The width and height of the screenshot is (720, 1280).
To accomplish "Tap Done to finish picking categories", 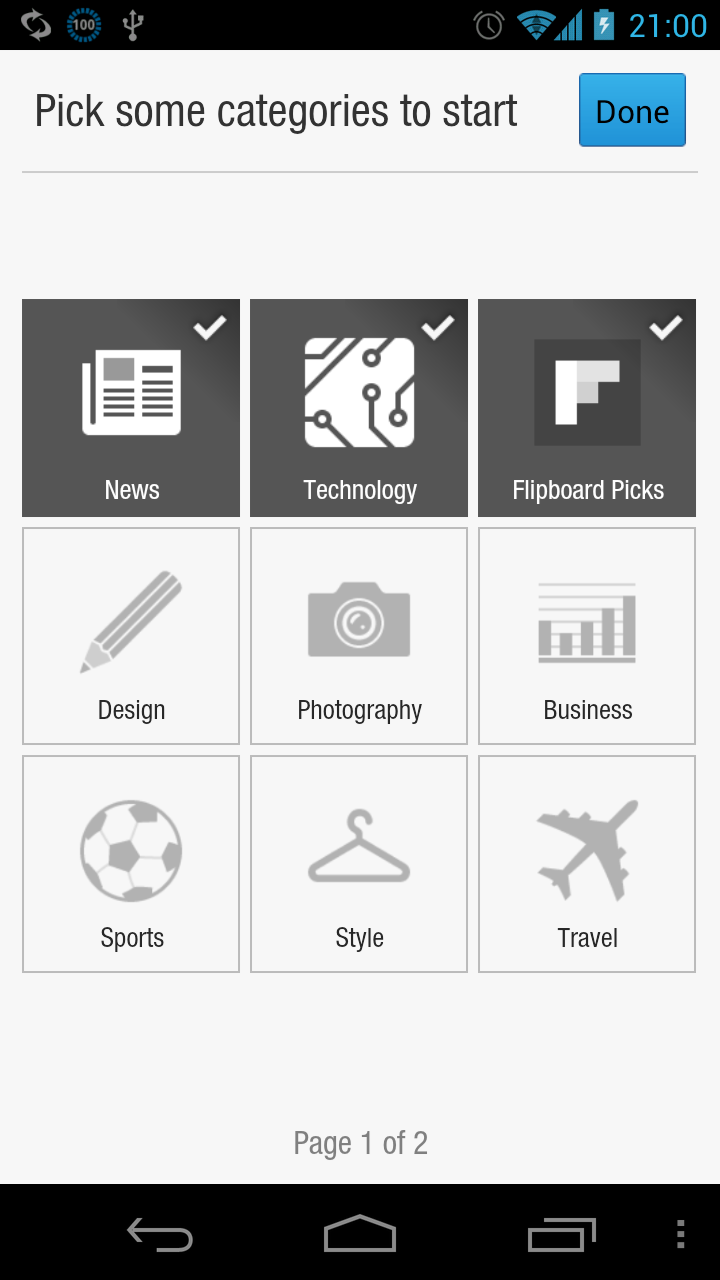I will pyautogui.click(x=632, y=110).
